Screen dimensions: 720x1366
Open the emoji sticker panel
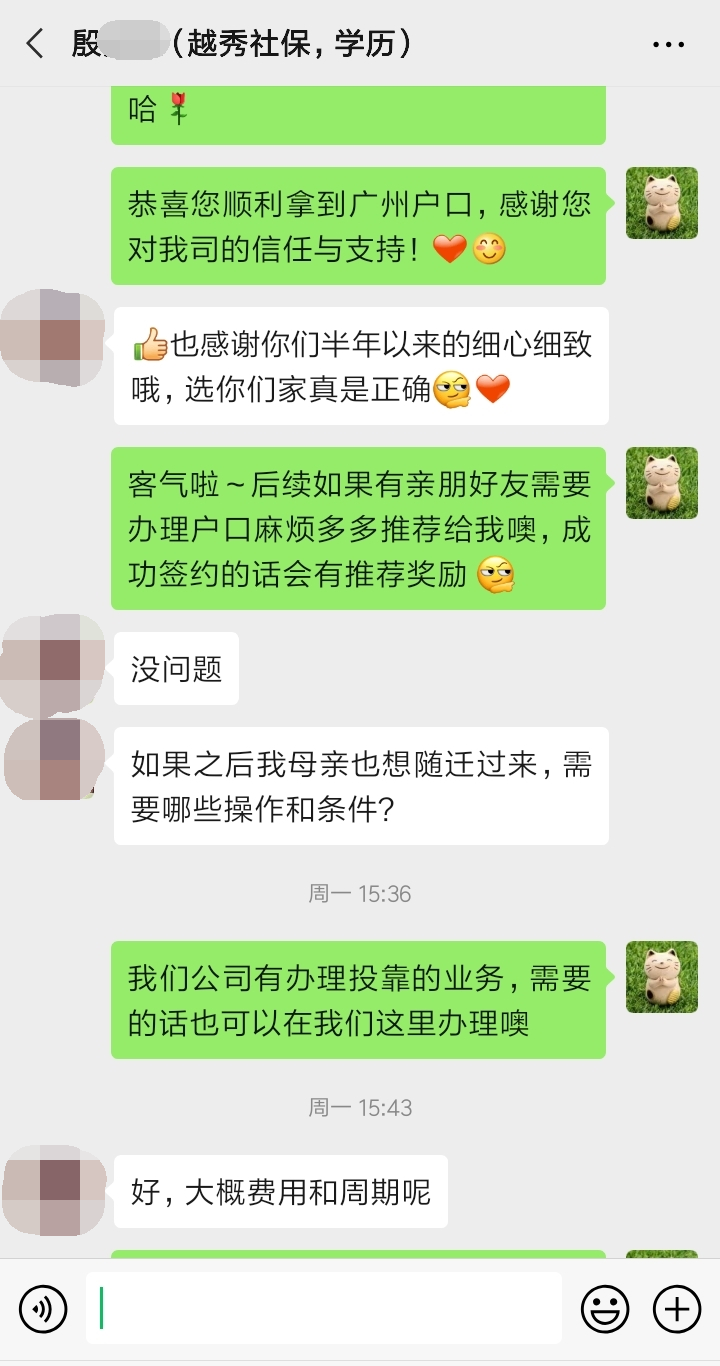tap(605, 1308)
